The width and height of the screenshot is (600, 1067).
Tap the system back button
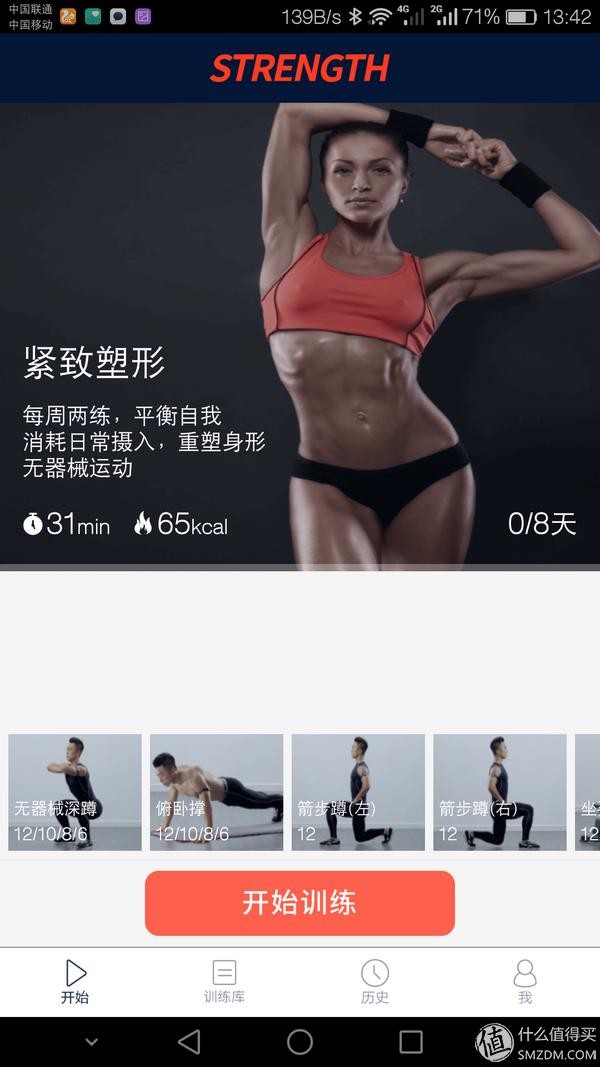(x=188, y=1042)
